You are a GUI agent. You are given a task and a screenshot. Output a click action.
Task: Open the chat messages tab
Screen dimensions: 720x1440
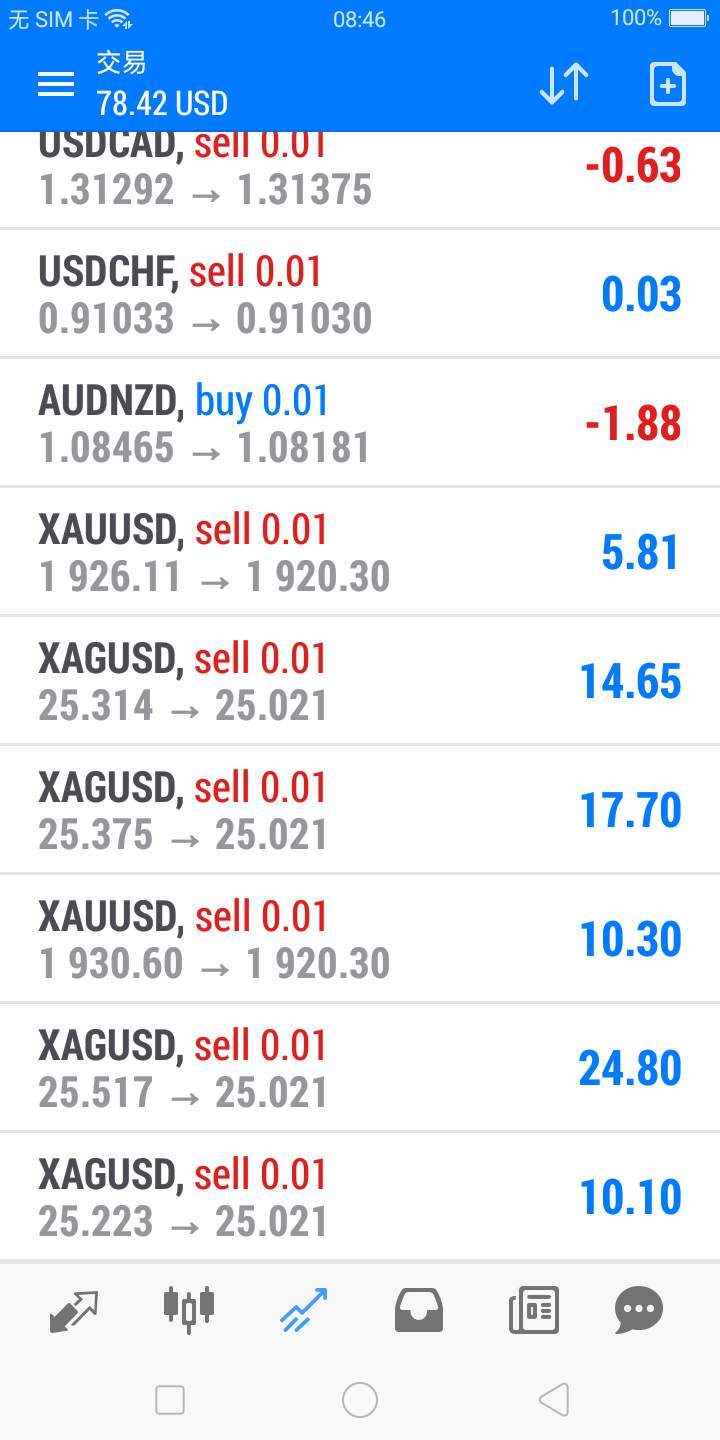pos(639,1310)
